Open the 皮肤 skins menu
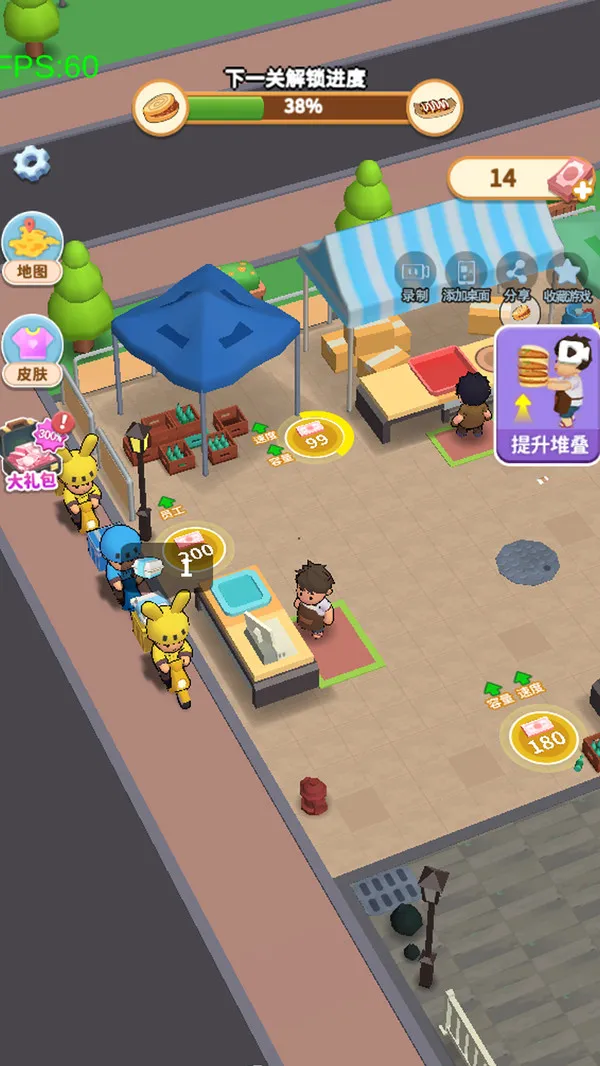The width and height of the screenshot is (600, 1066). click(33, 352)
